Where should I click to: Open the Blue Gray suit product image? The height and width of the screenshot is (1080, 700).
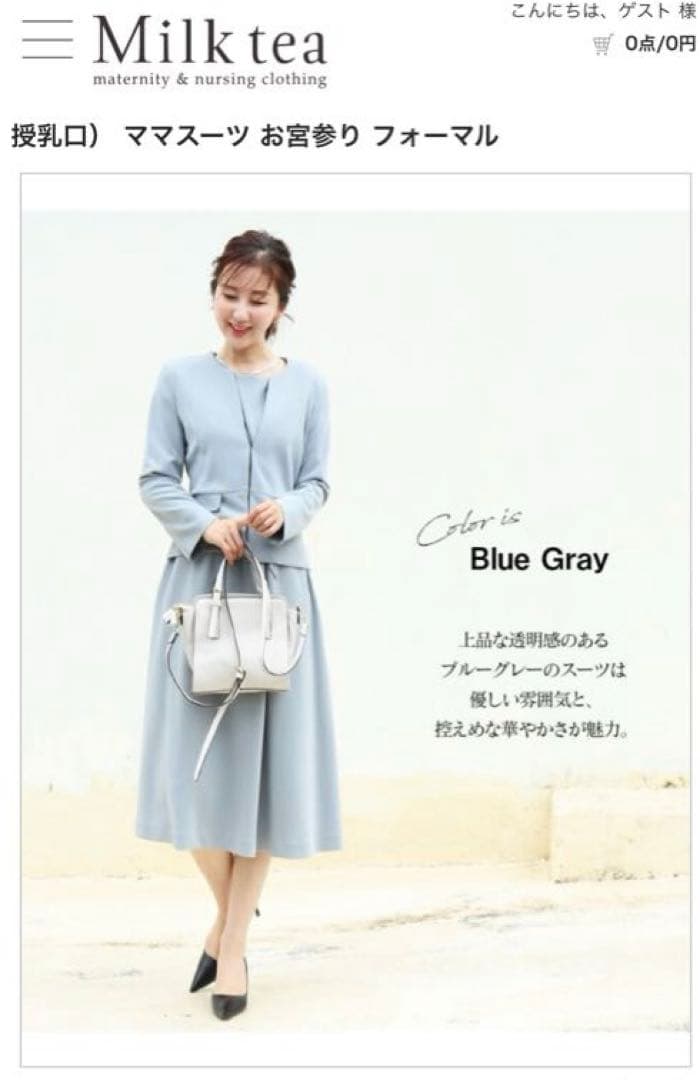click(356, 620)
